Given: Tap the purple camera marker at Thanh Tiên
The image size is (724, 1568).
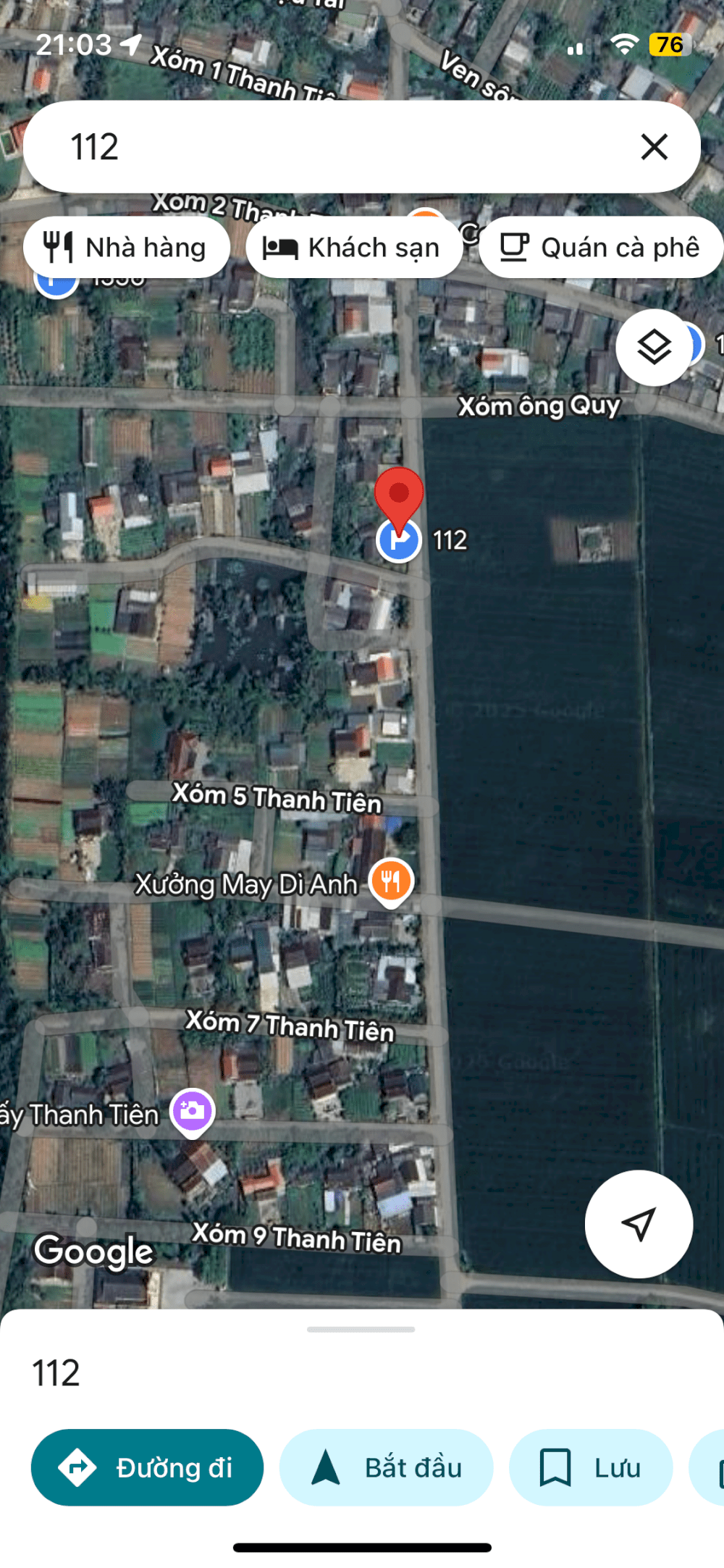Looking at the screenshot, I should tap(193, 1112).
